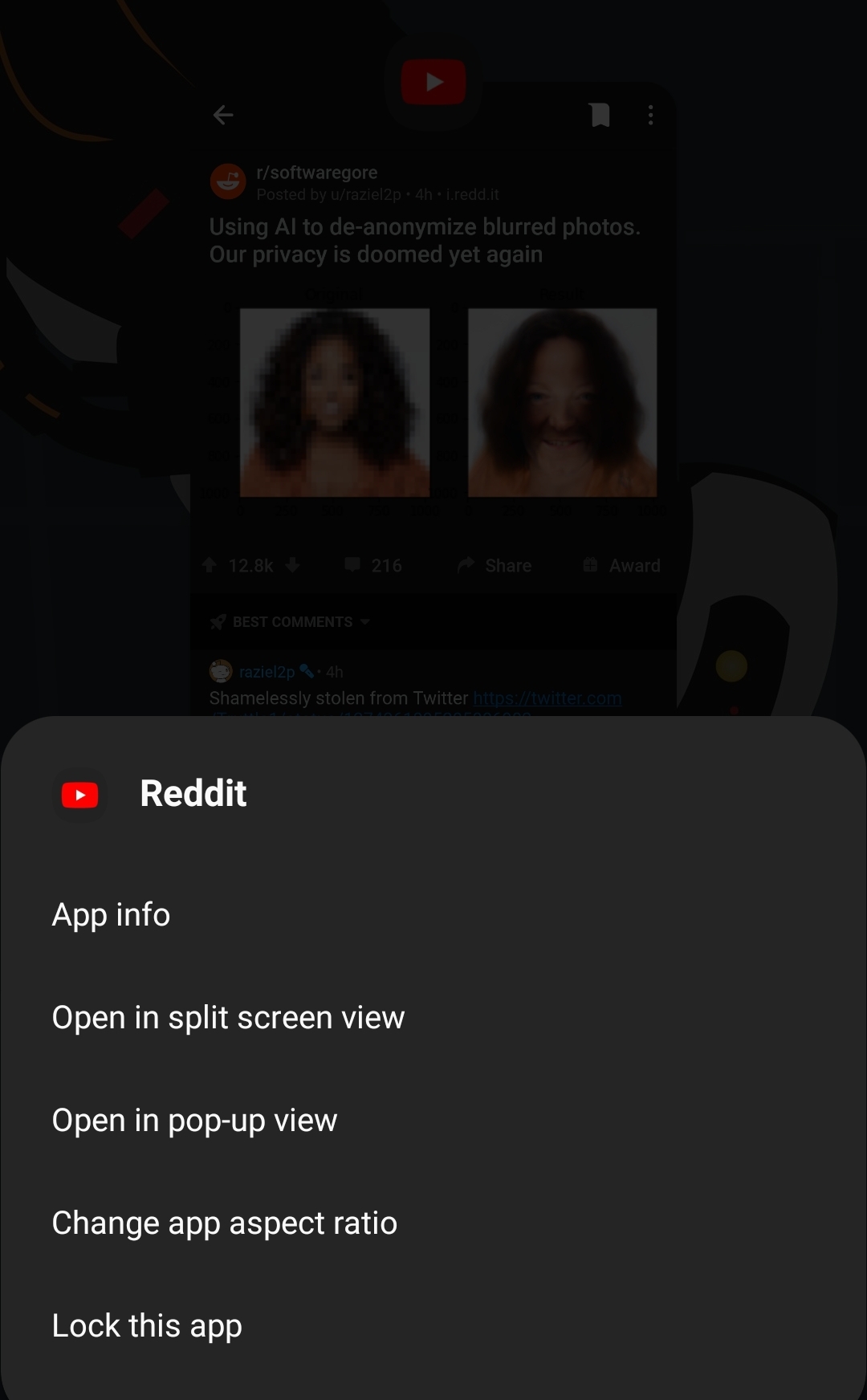
Task: Select App info from the menu
Action: (111, 914)
